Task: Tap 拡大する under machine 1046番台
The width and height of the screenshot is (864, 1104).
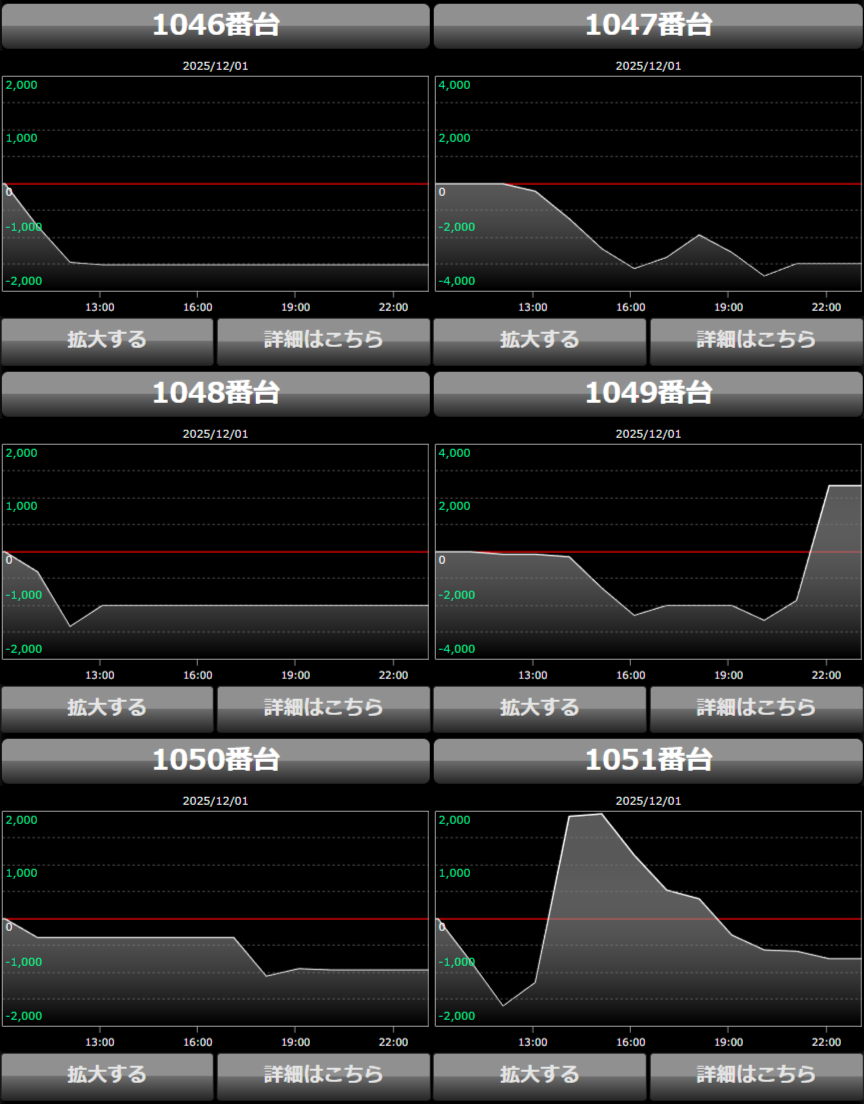Action: point(107,341)
